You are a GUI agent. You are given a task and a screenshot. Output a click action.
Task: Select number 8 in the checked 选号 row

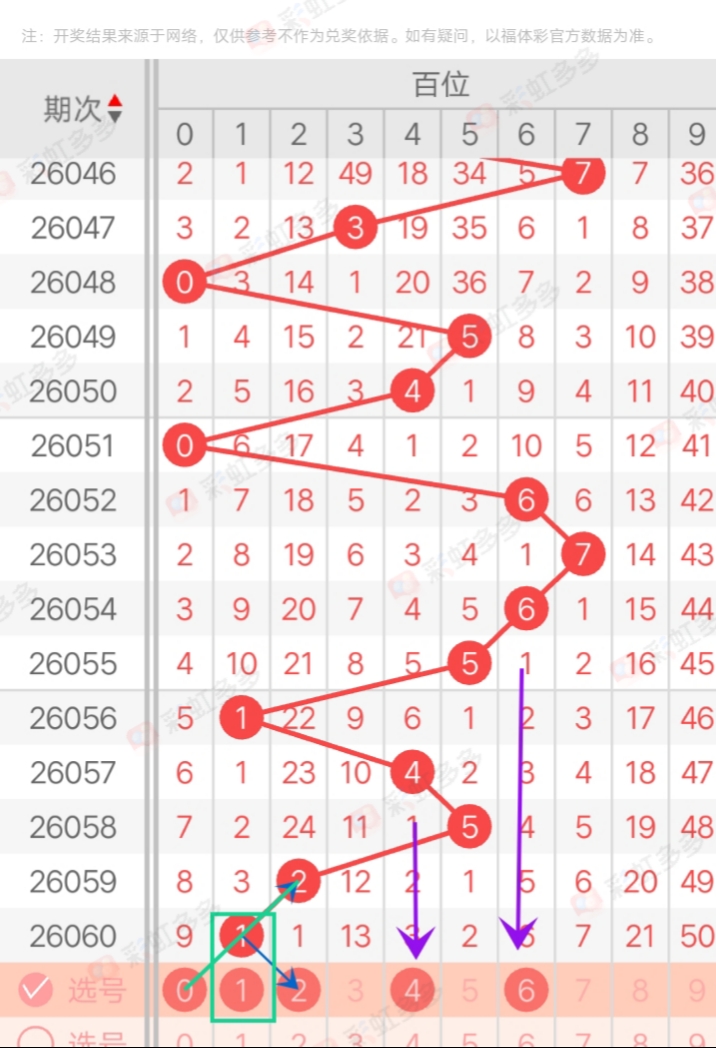pyautogui.click(x=640, y=991)
